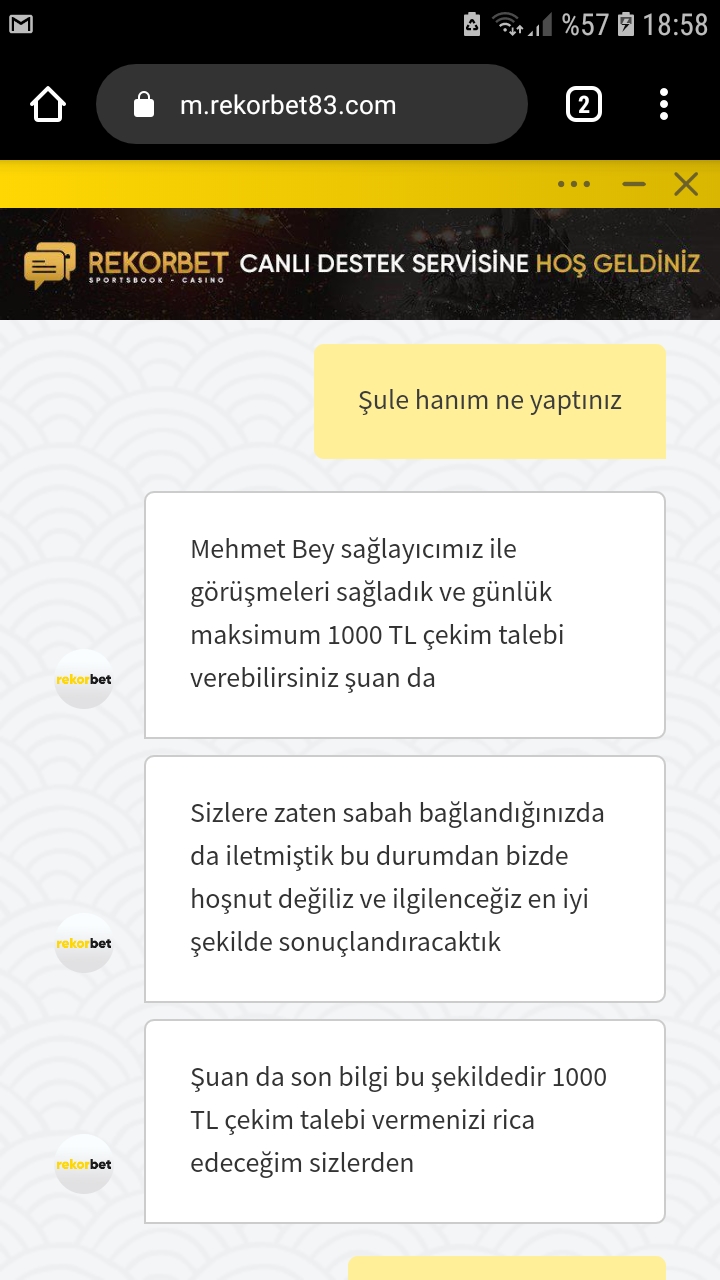Open the browser overflow menu
720x1280 pixels.
click(664, 105)
